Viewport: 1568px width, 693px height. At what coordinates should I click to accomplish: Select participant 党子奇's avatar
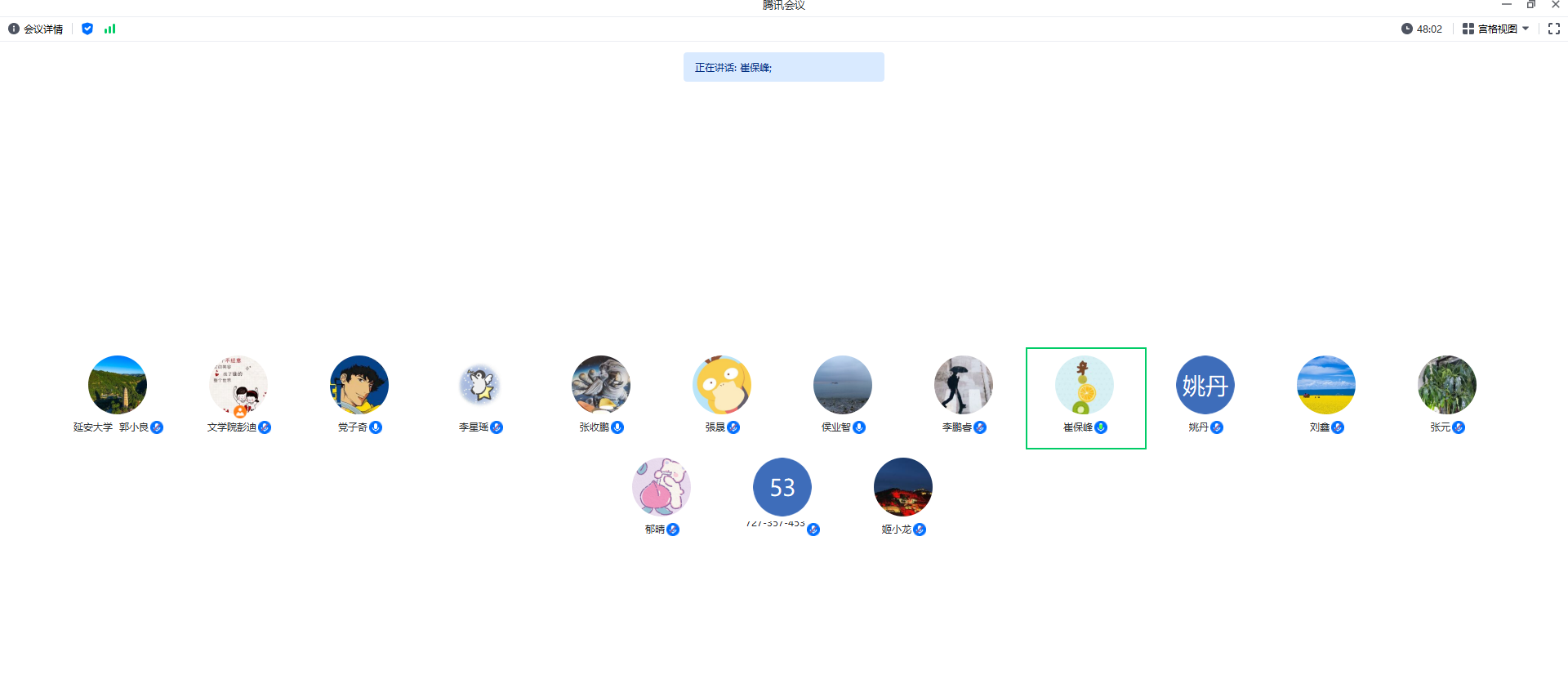tap(359, 385)
